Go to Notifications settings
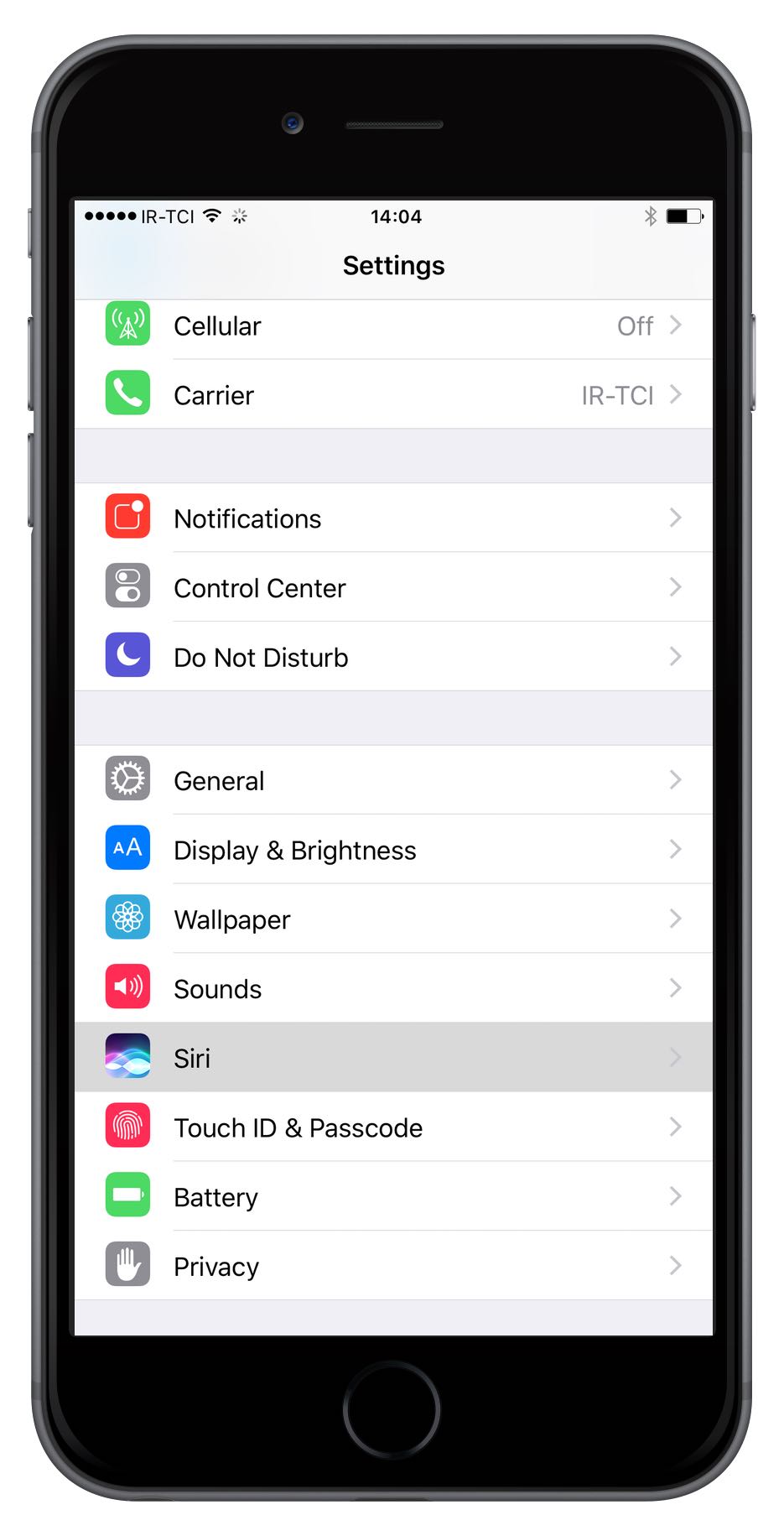The width and height of the screenshot is (784, 1536). pos(392,518)
